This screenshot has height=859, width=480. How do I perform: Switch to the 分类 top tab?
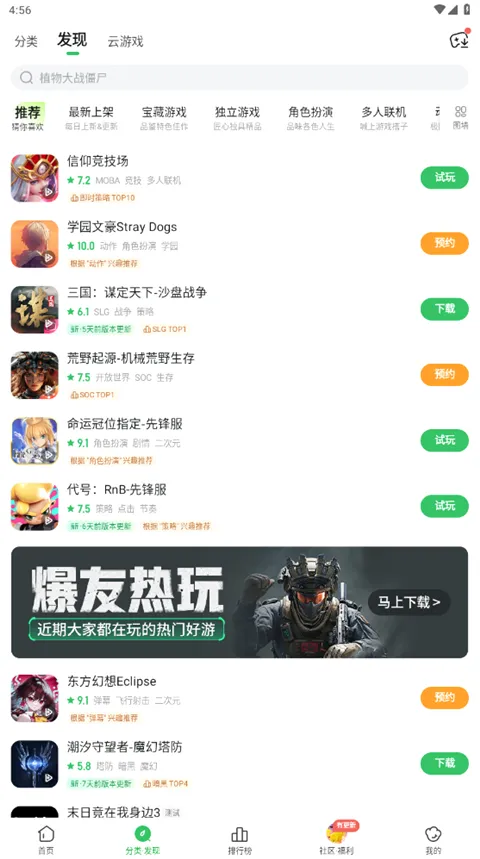26,41
